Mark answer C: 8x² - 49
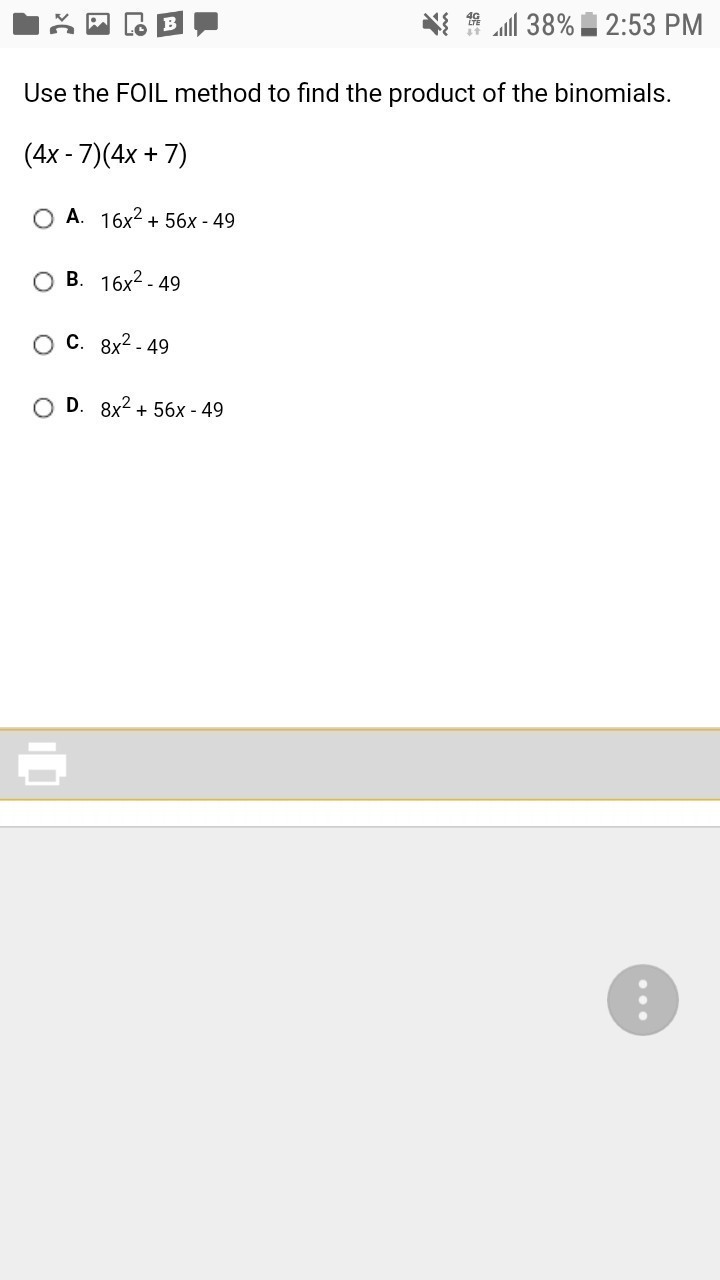Image resolution: width=720 pixels, height=1280 pixels. point(43,345)
